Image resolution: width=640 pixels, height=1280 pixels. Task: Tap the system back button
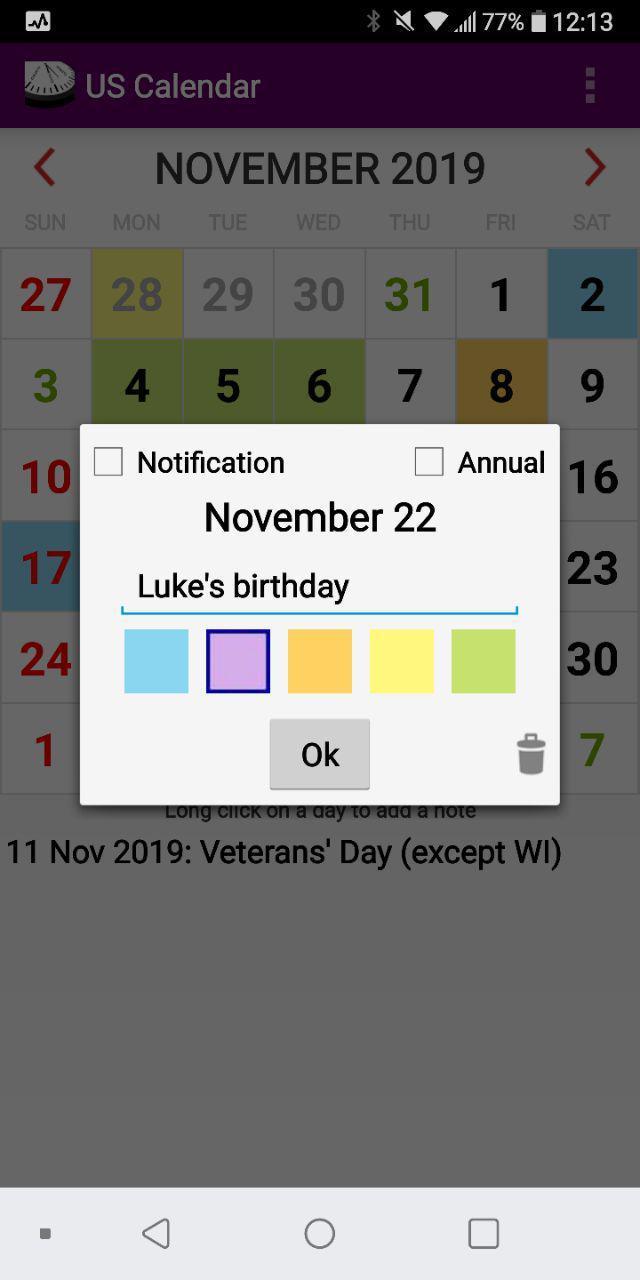(x=156, y=1233)
